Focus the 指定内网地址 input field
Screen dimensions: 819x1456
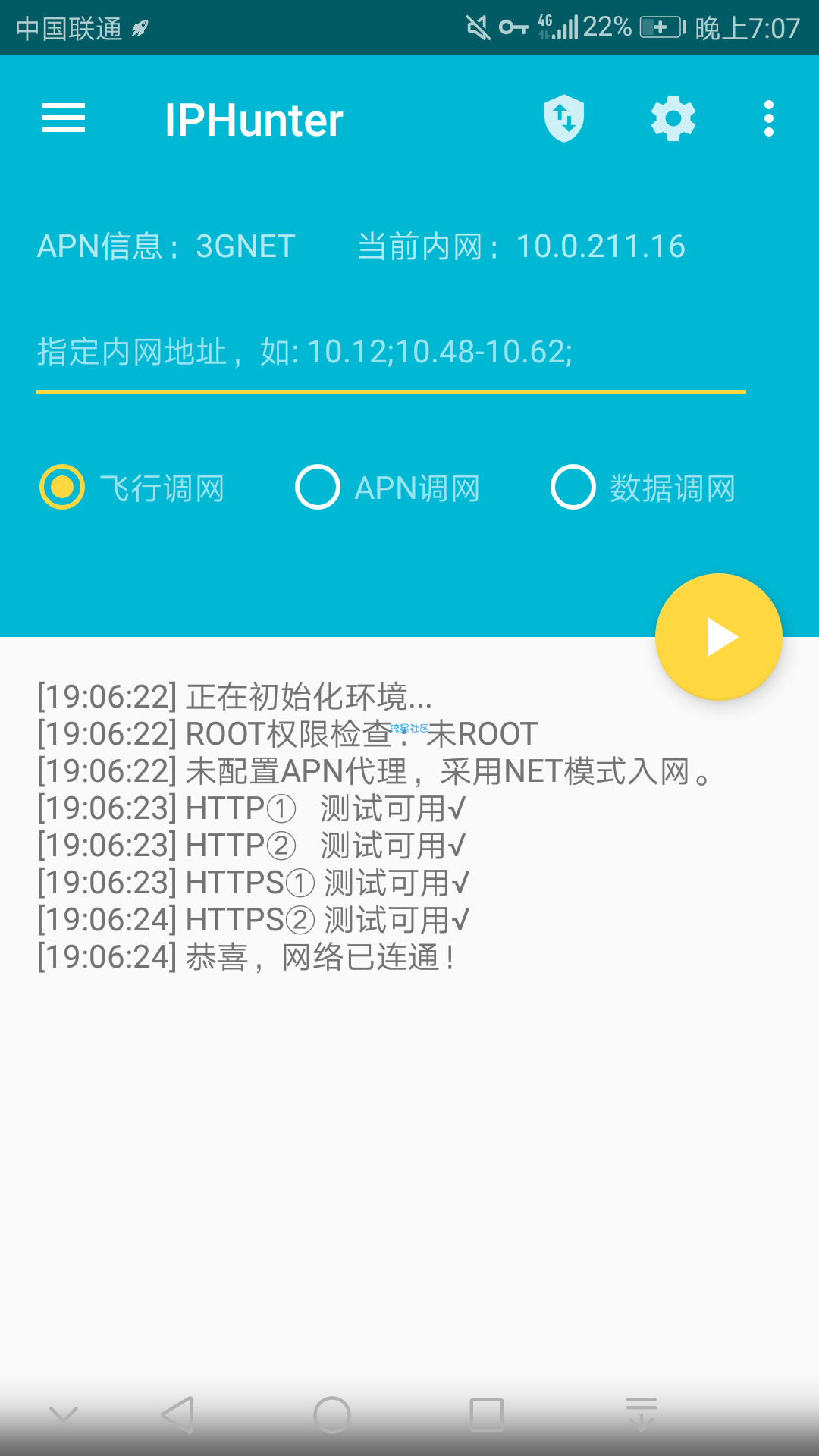coord(391,353)
